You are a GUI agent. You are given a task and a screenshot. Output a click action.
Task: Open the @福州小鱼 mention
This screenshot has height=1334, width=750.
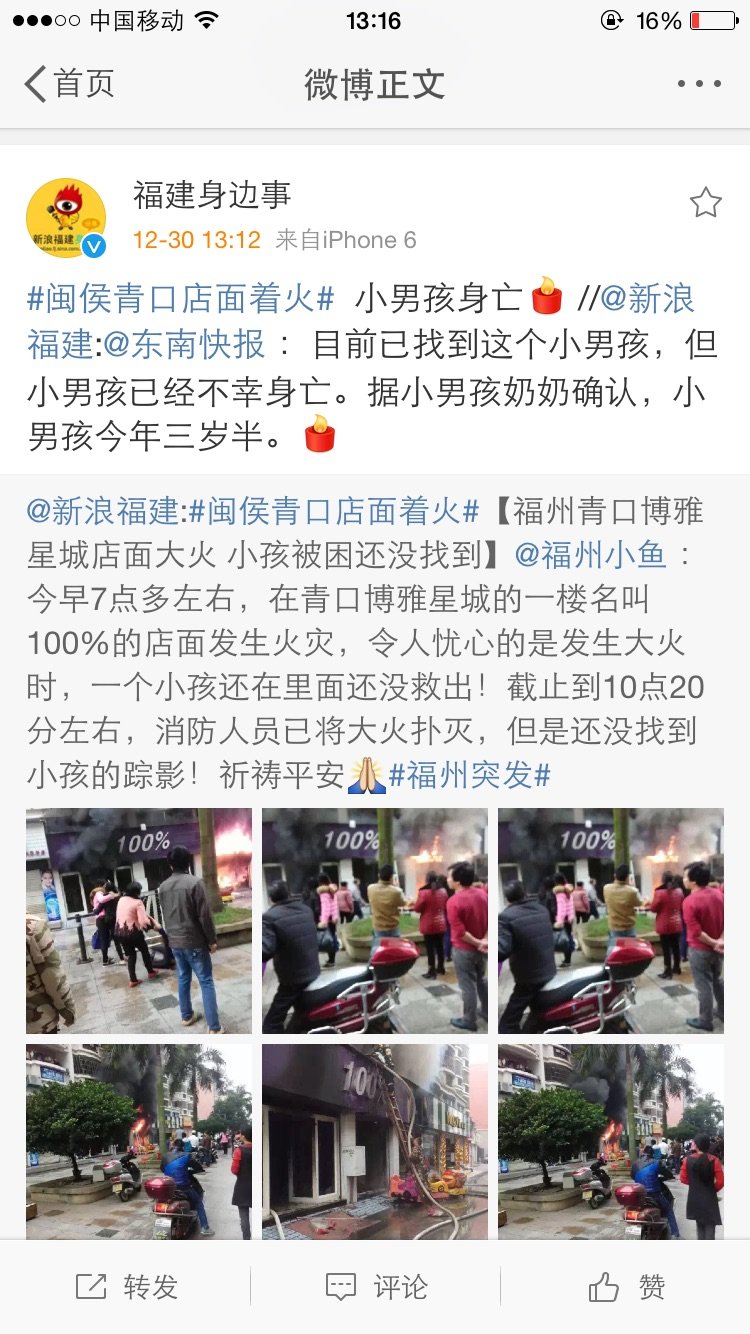coord(589,555)
